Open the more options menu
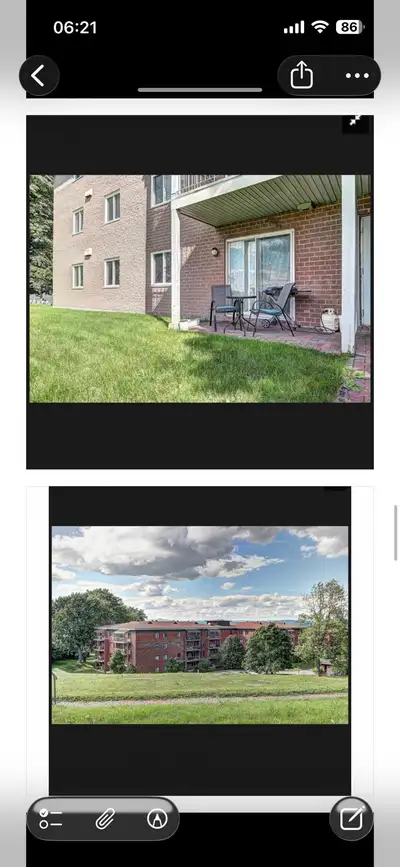Image resolution: width=400 pixels, height=867 pixels. pos(357,76)
